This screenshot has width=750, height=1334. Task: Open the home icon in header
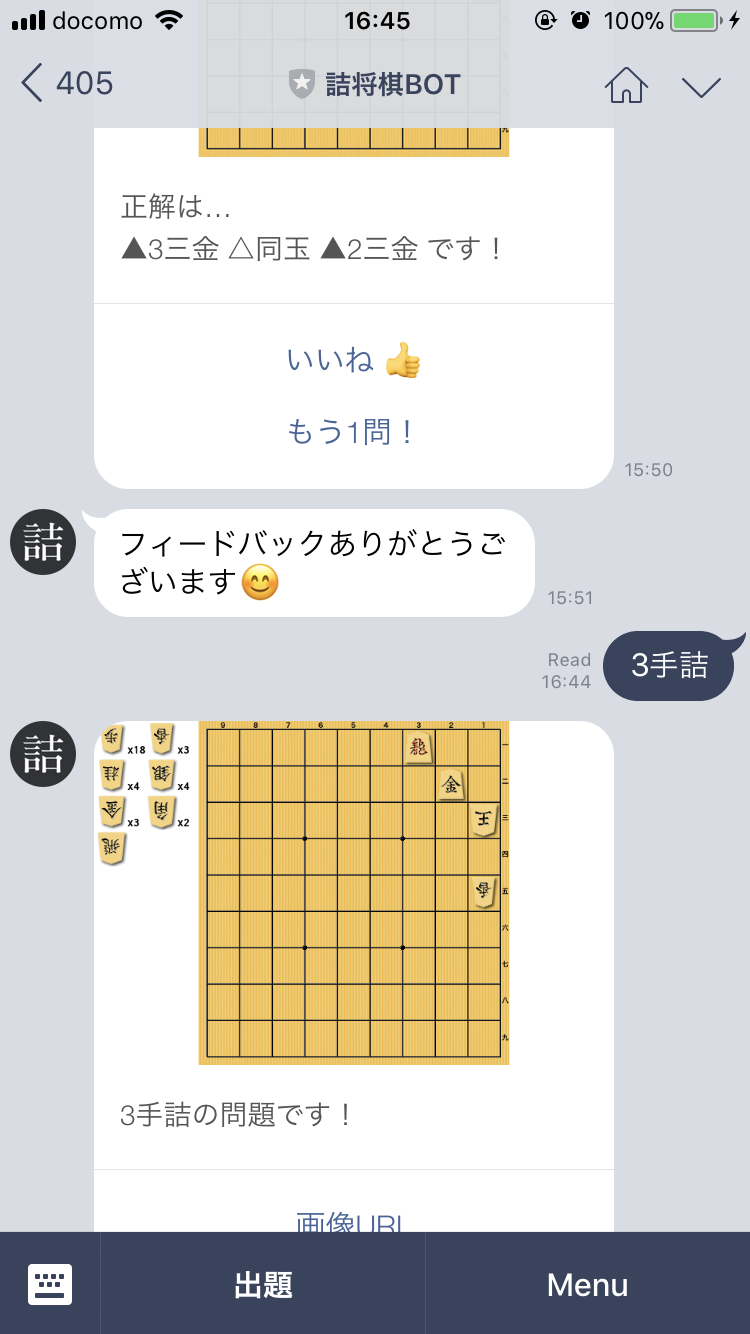tap(626, 85)
